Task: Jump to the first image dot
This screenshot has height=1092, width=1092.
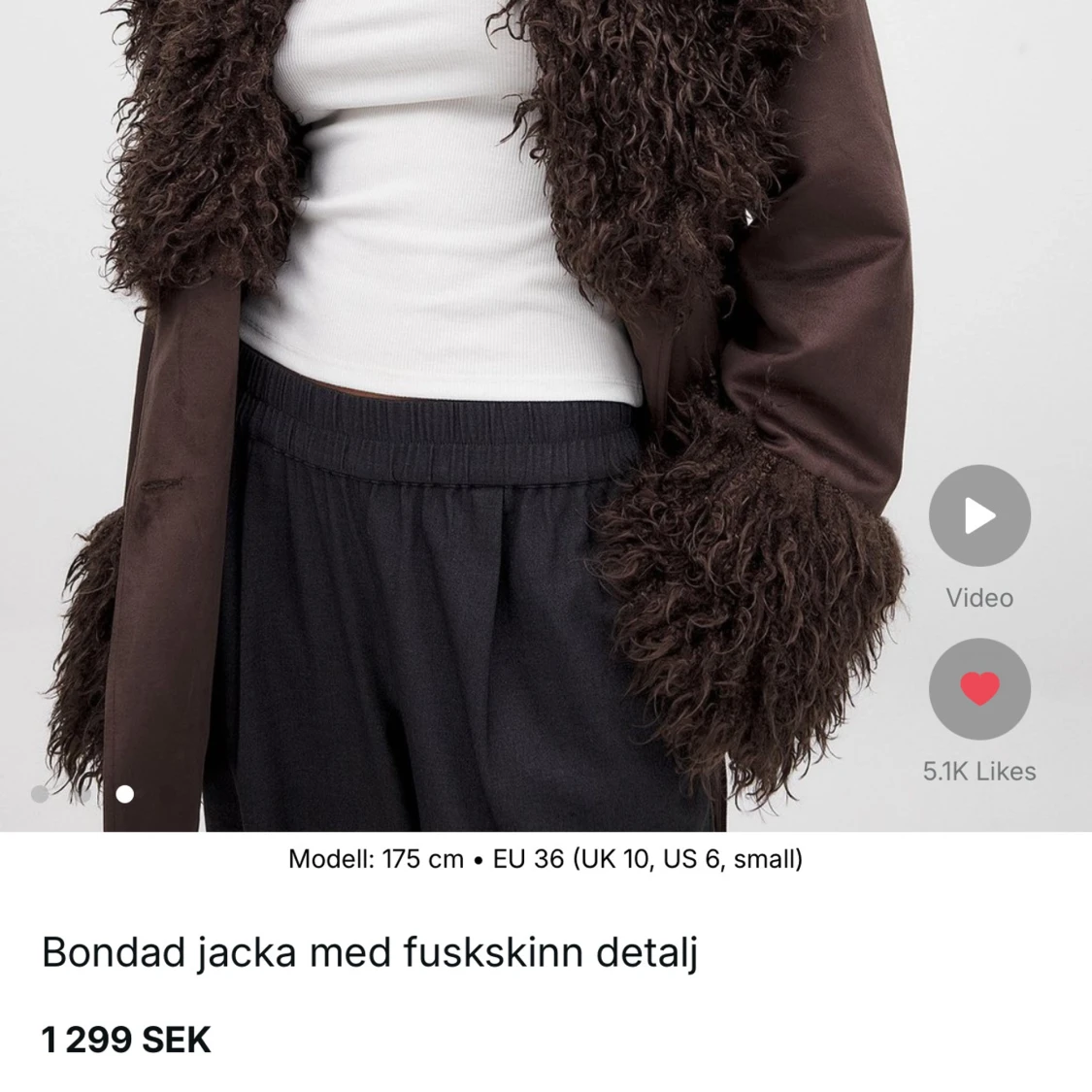Action: coord(40,794)
